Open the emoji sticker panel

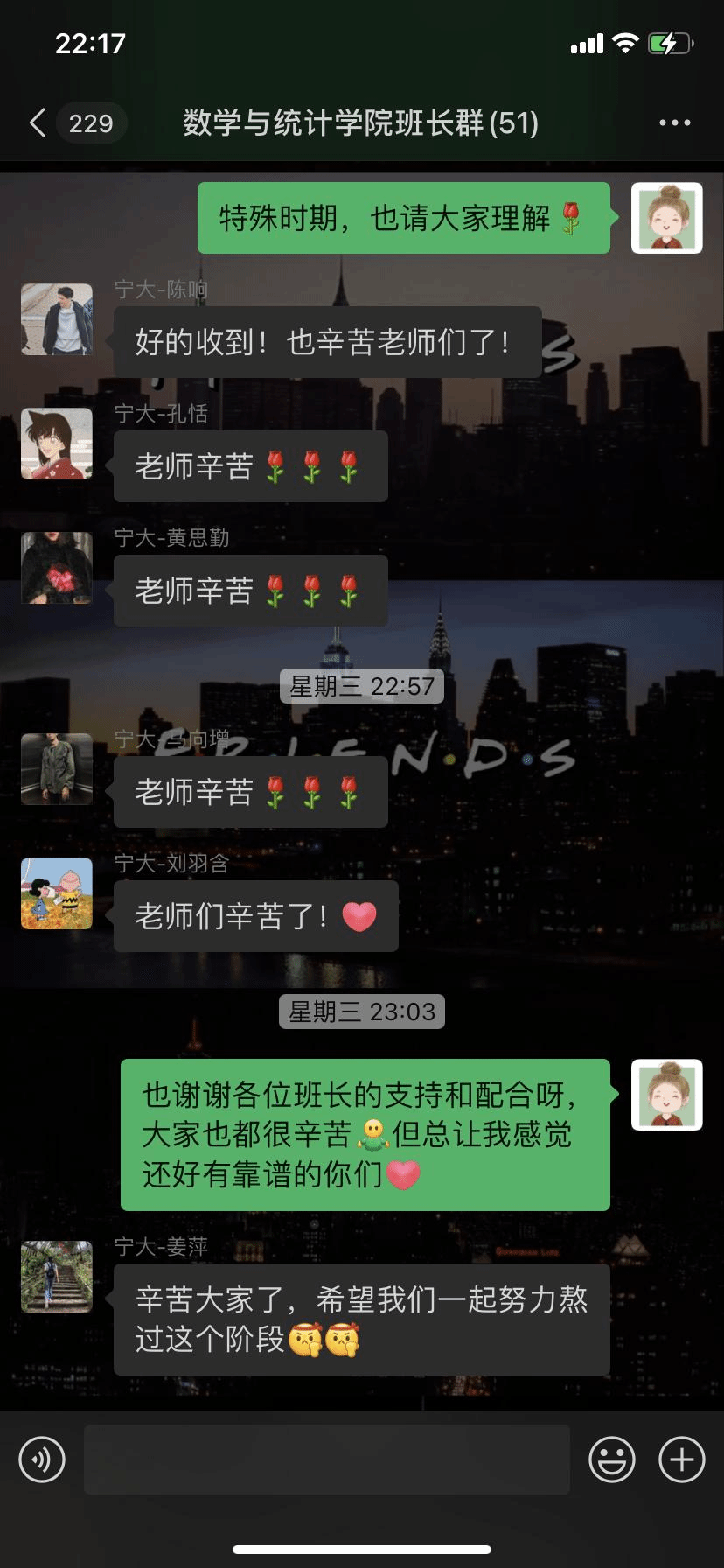611,1459
